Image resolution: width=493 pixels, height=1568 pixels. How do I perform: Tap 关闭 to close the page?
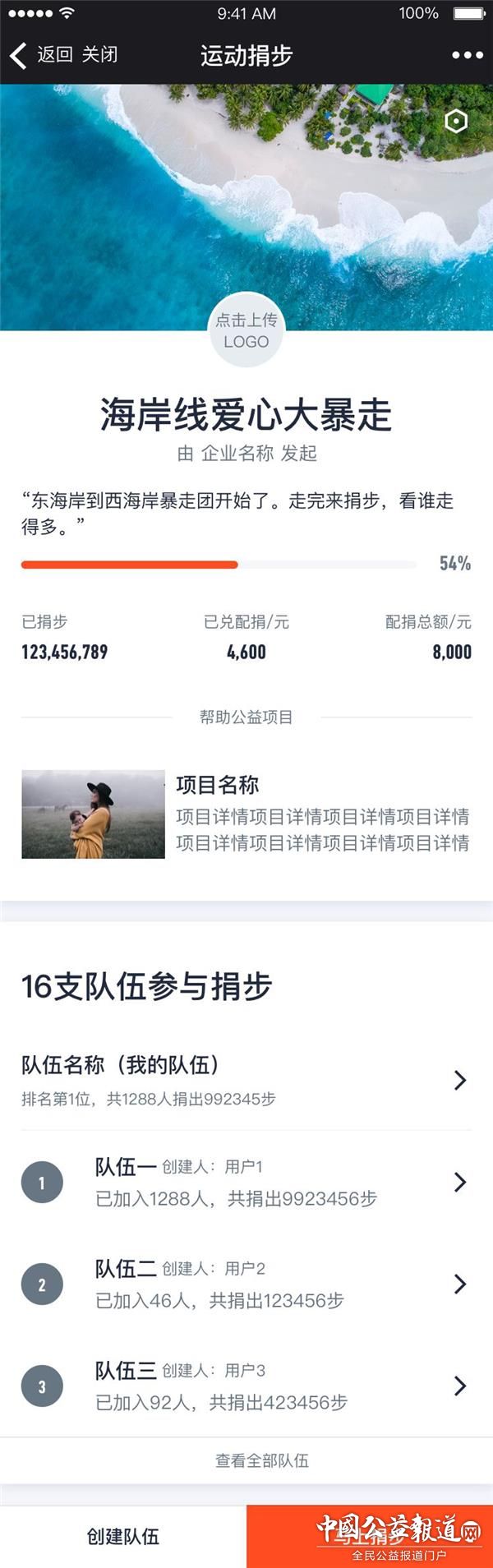[x=99, y=55]
